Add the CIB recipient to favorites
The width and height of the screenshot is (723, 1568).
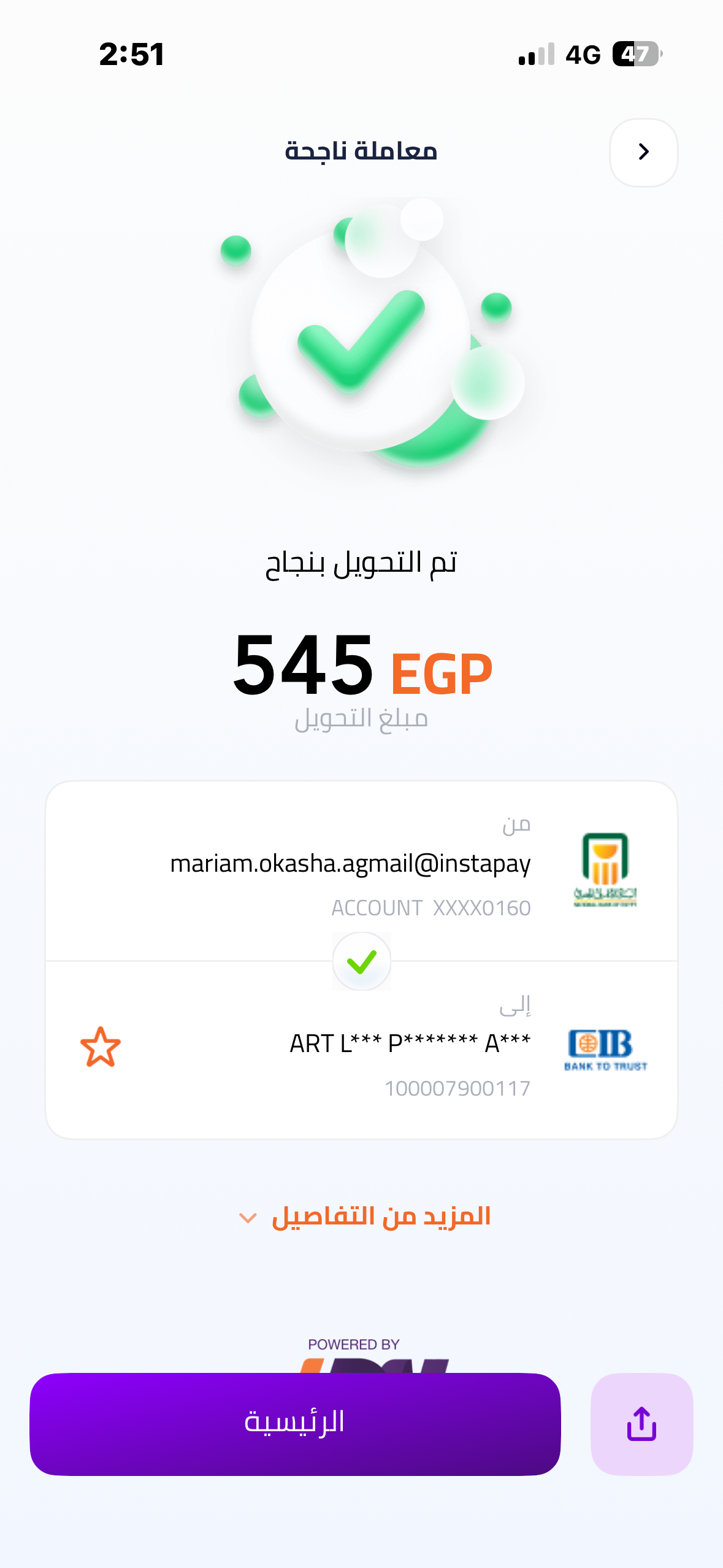[101, 1047]
